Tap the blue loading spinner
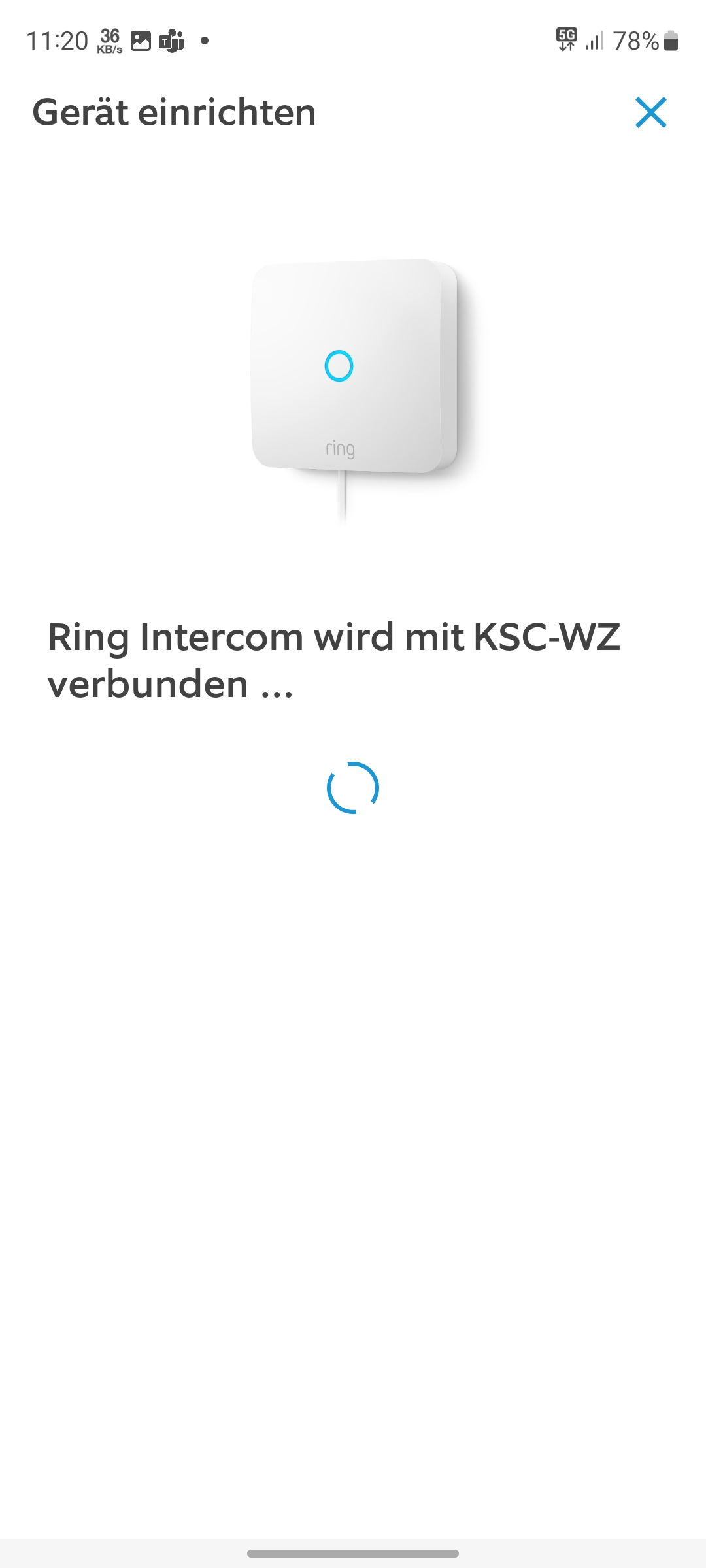 coord(353,787)
